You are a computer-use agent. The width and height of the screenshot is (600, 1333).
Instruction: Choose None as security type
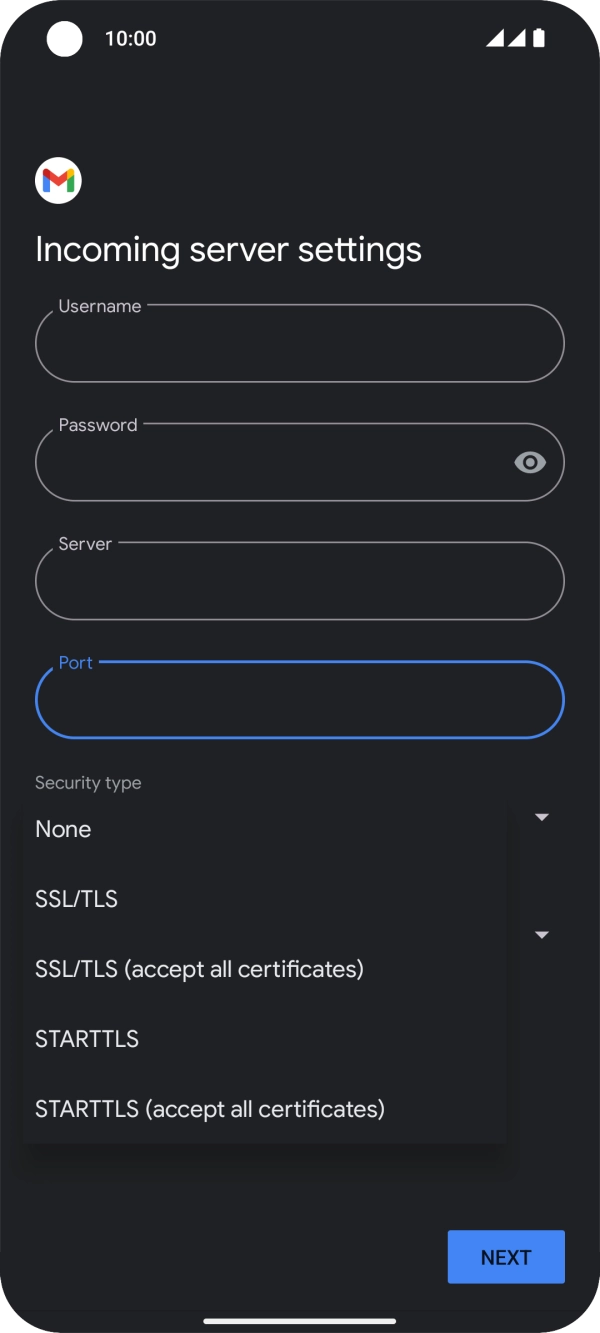(264, 829)
